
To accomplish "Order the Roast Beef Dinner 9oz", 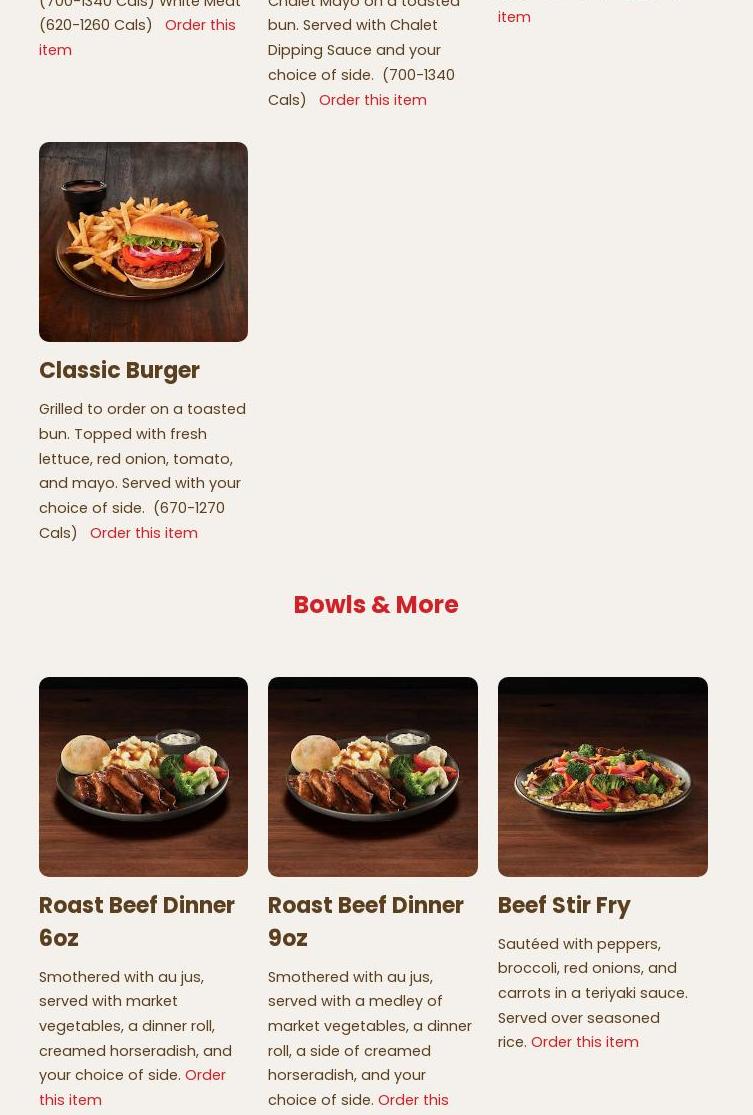I will [412, 1100].
